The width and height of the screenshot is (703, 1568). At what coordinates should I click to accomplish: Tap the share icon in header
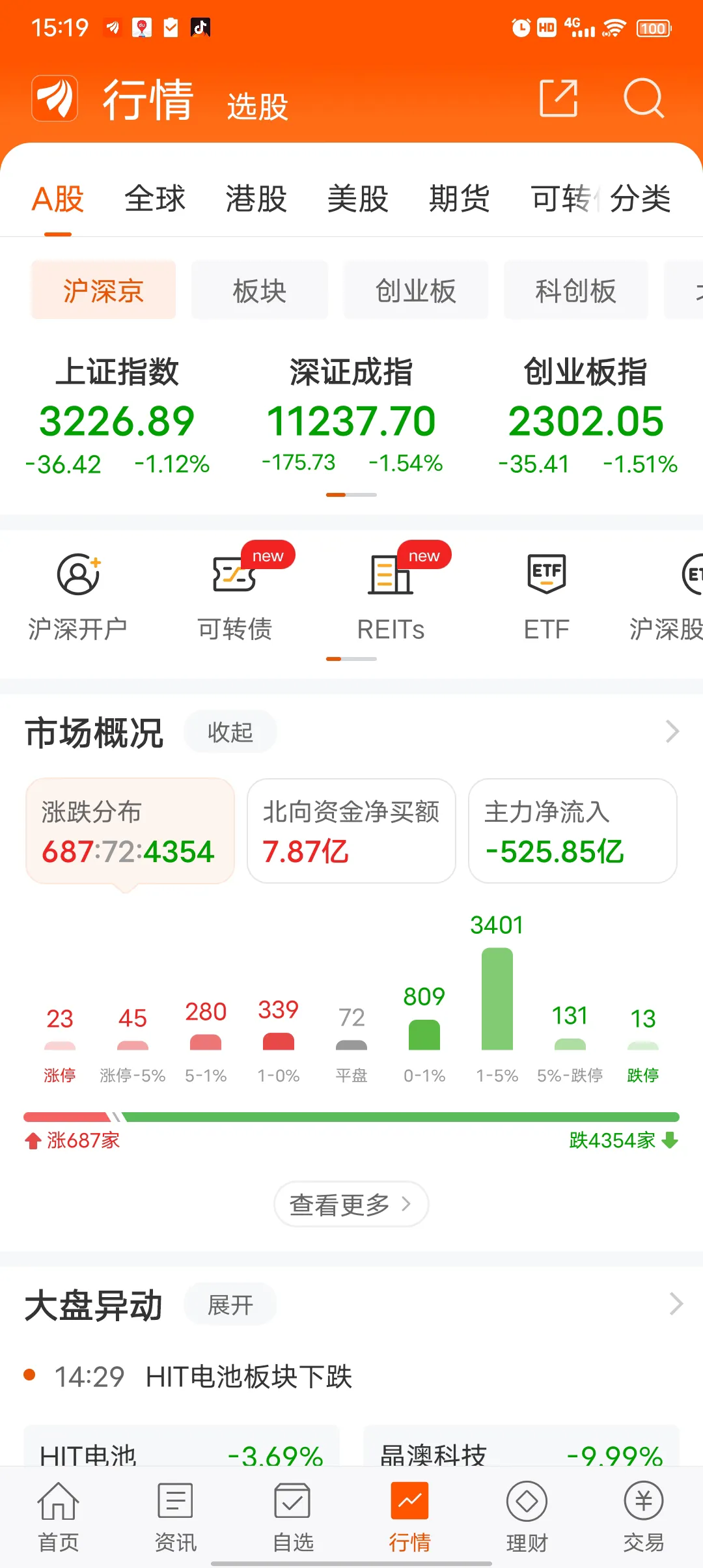tap(559, 98)
